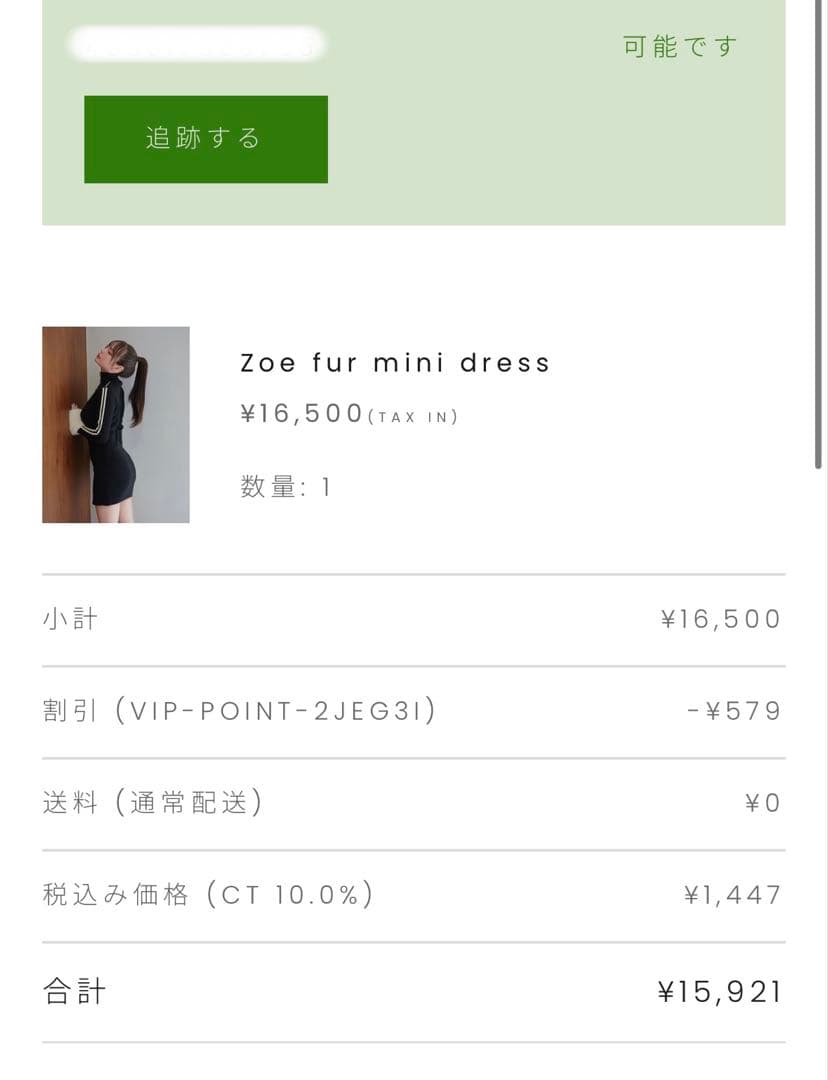Click the green tracking information banner
This screenshot has height=1080, width=828.
point(414,115)
